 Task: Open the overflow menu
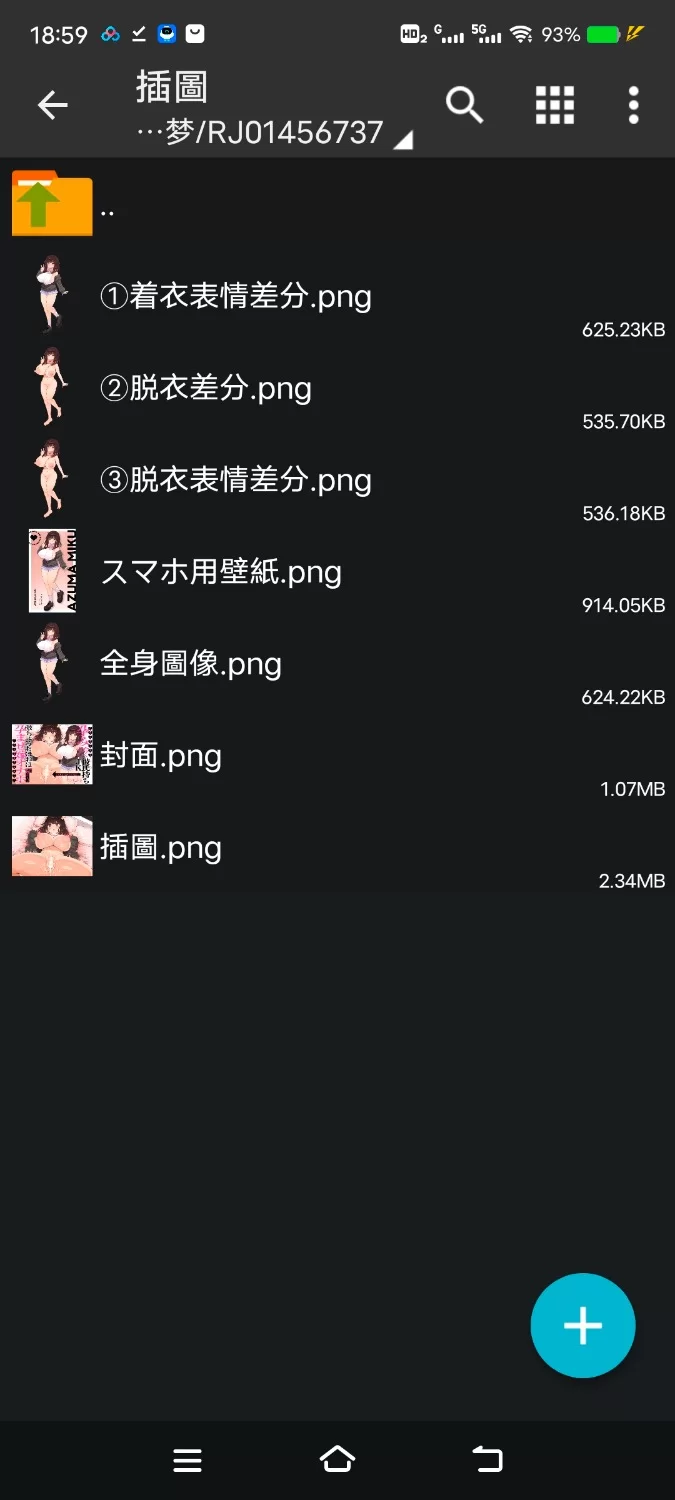[x=633, y=105]
